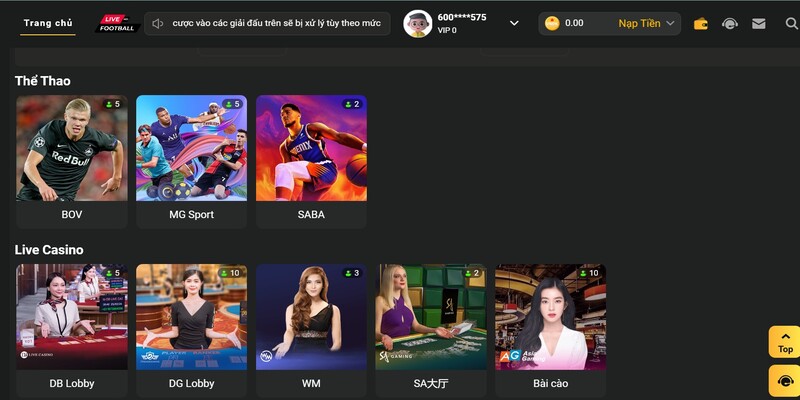Open the mail messages icon
Image resolution: width=800 pixels, height=400 pixels.
click(x=759, y=23)
